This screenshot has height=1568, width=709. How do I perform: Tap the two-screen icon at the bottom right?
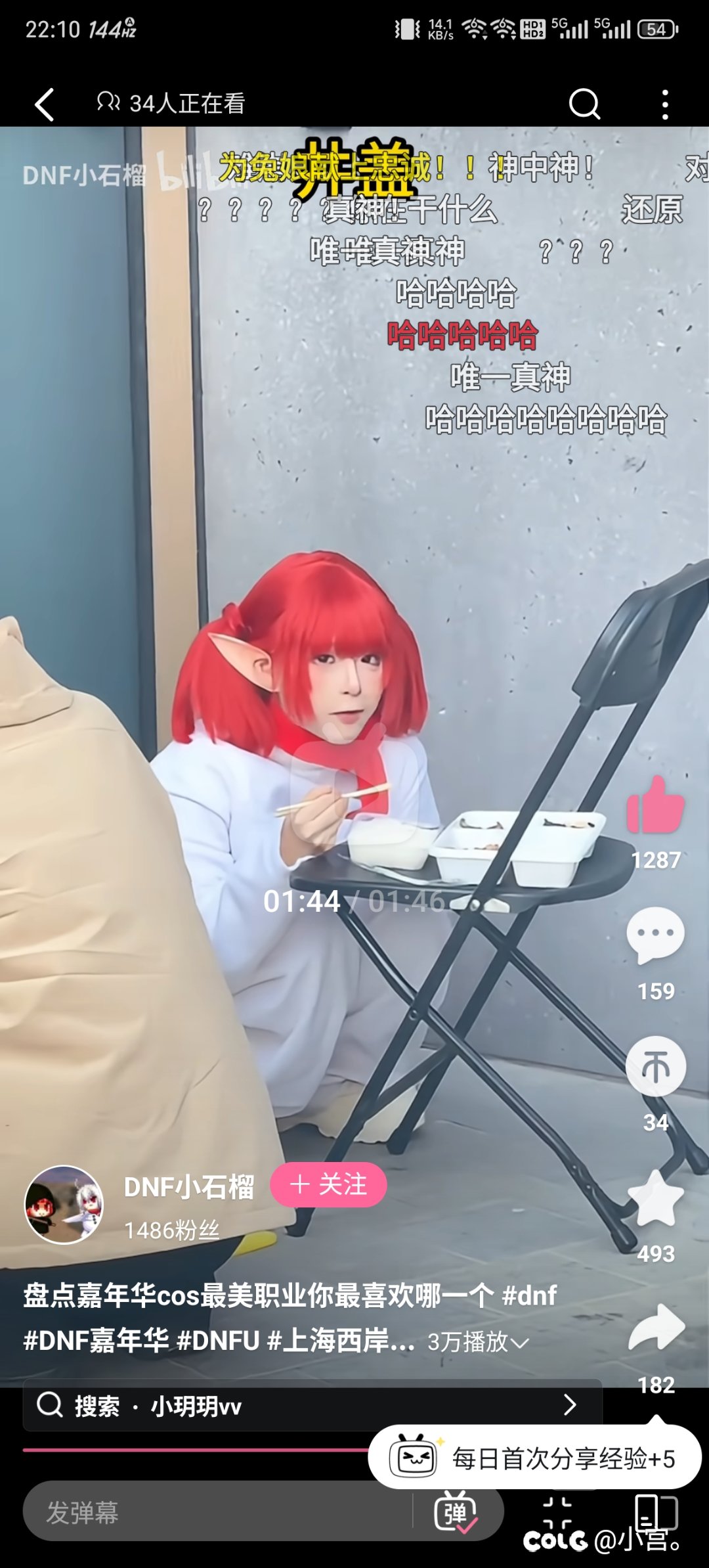[655, 1512]
